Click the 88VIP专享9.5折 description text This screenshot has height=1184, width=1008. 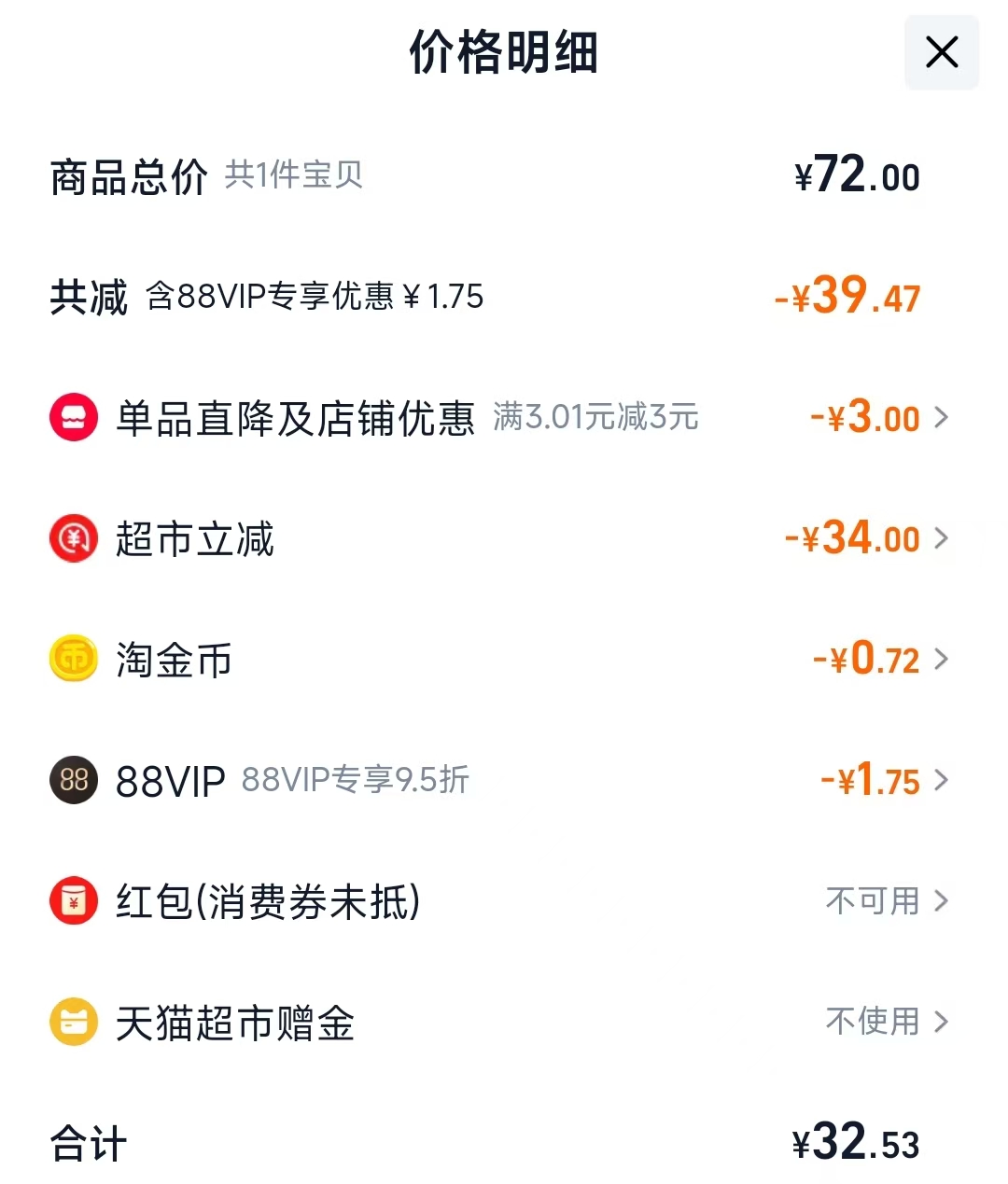click(x=356, y=780)
